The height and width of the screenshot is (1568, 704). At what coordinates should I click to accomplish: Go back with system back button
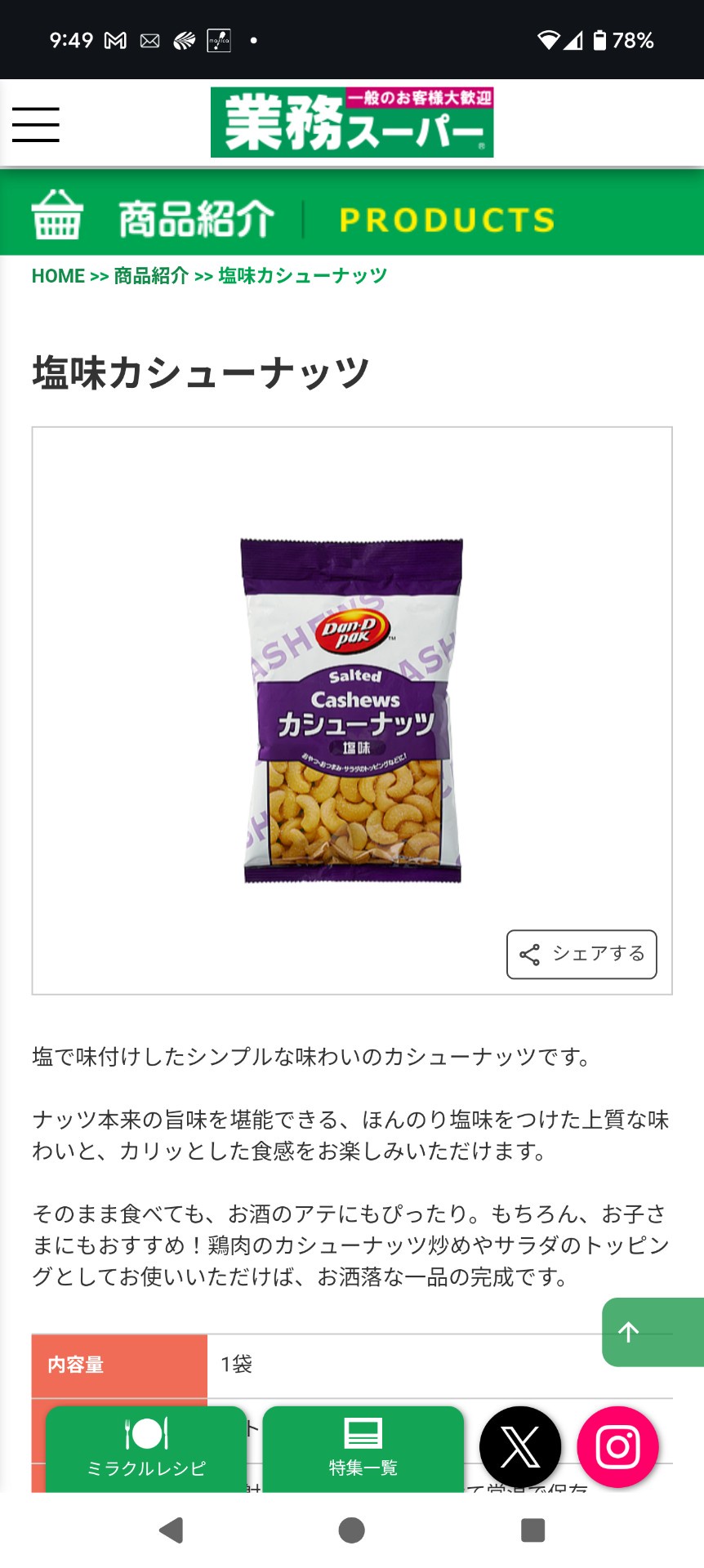(172, 1530)
